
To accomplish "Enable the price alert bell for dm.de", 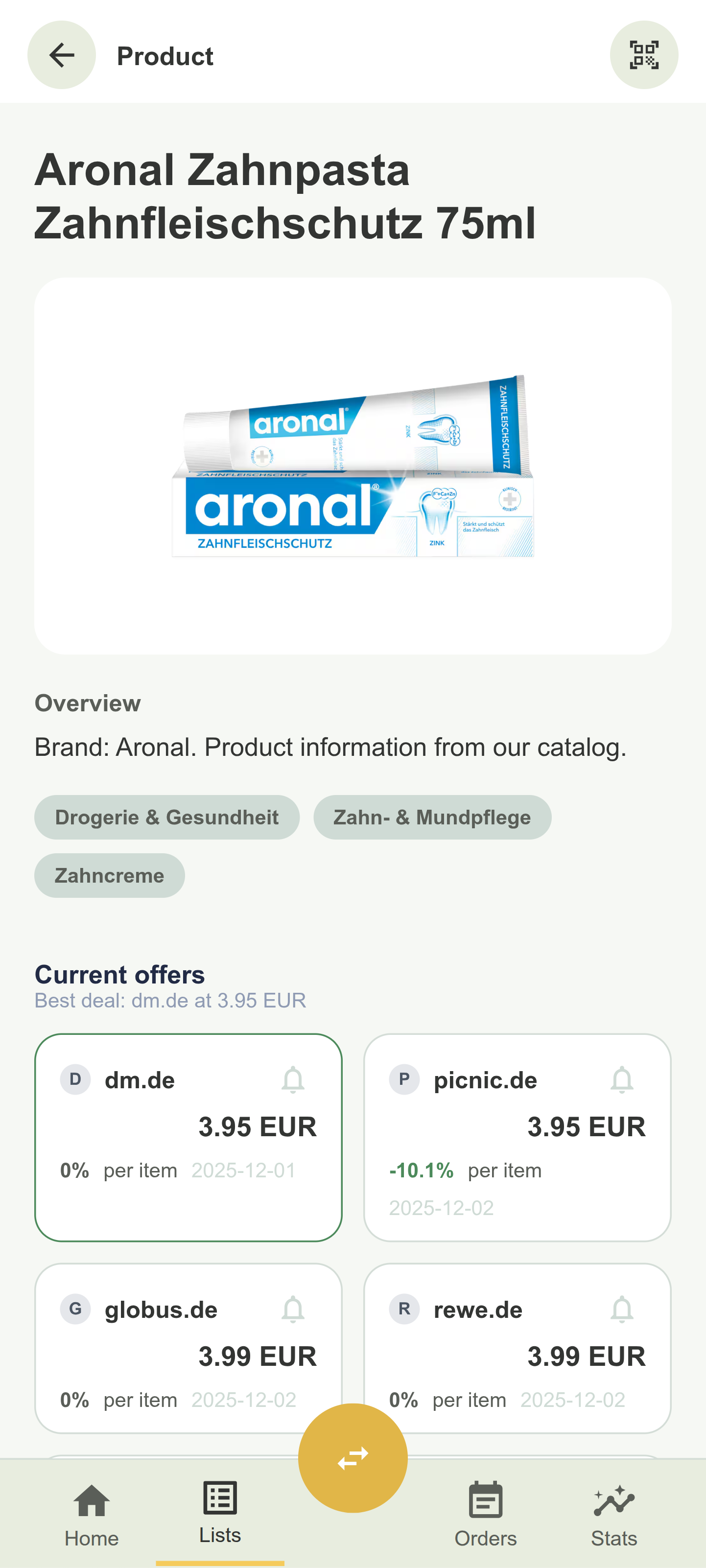I will tap(294, 1078).
